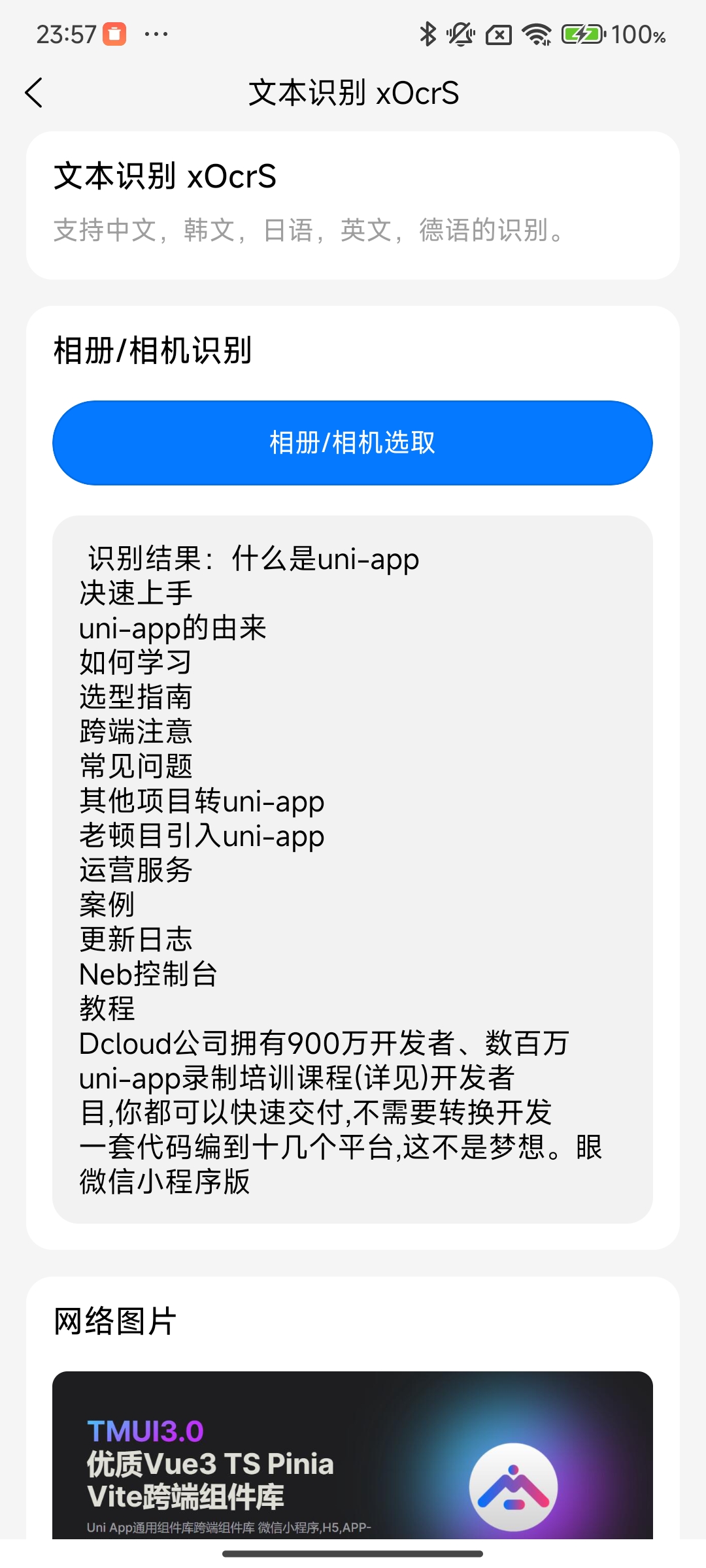706x1568 pixels.
Task: Open the TMUI3.0 network image
Action: (352, 1455)
